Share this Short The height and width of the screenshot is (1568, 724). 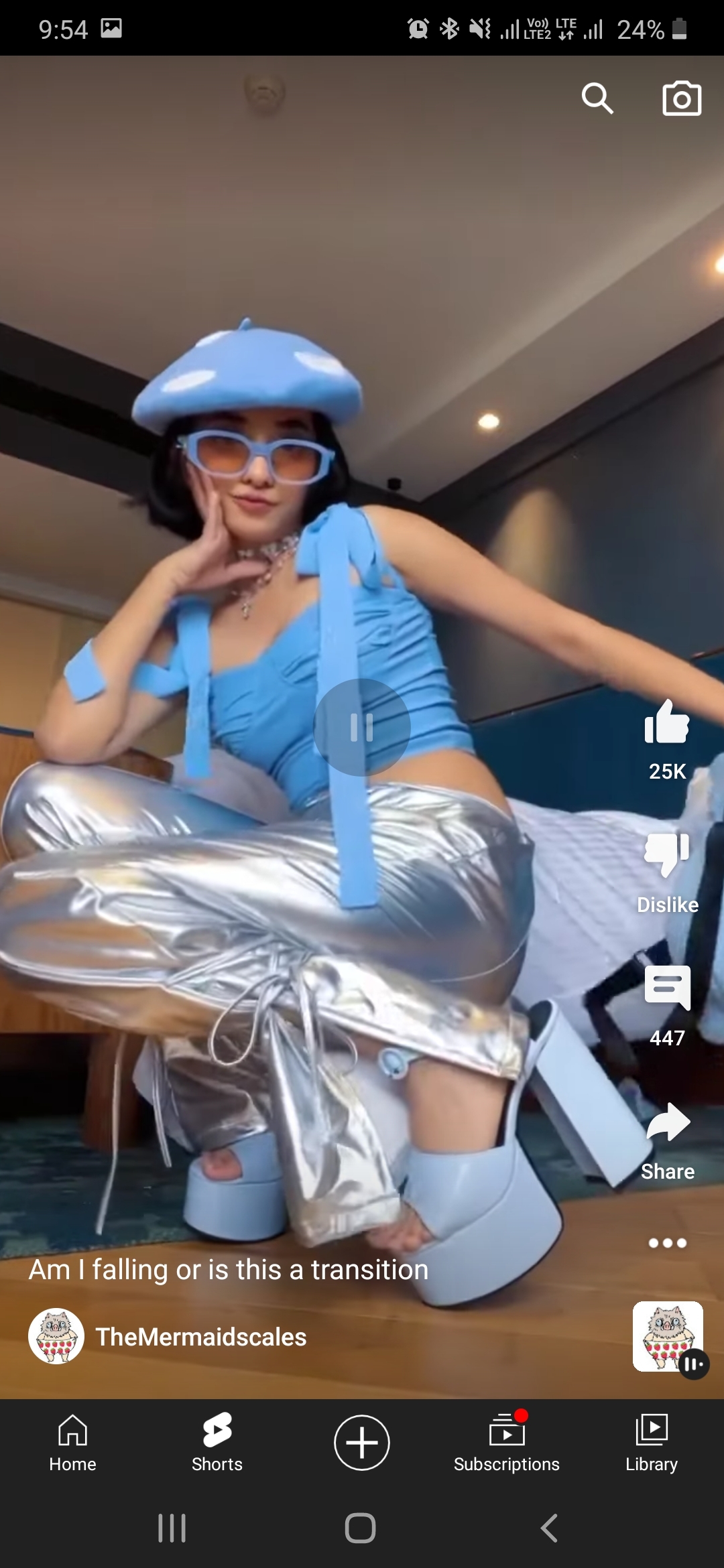tap(668, 1123)
